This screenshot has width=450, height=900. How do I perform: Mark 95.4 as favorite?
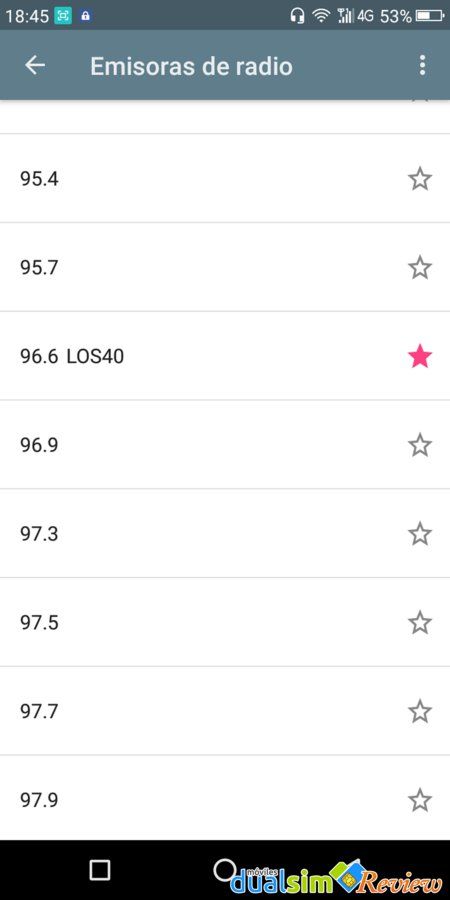(420, 179)
